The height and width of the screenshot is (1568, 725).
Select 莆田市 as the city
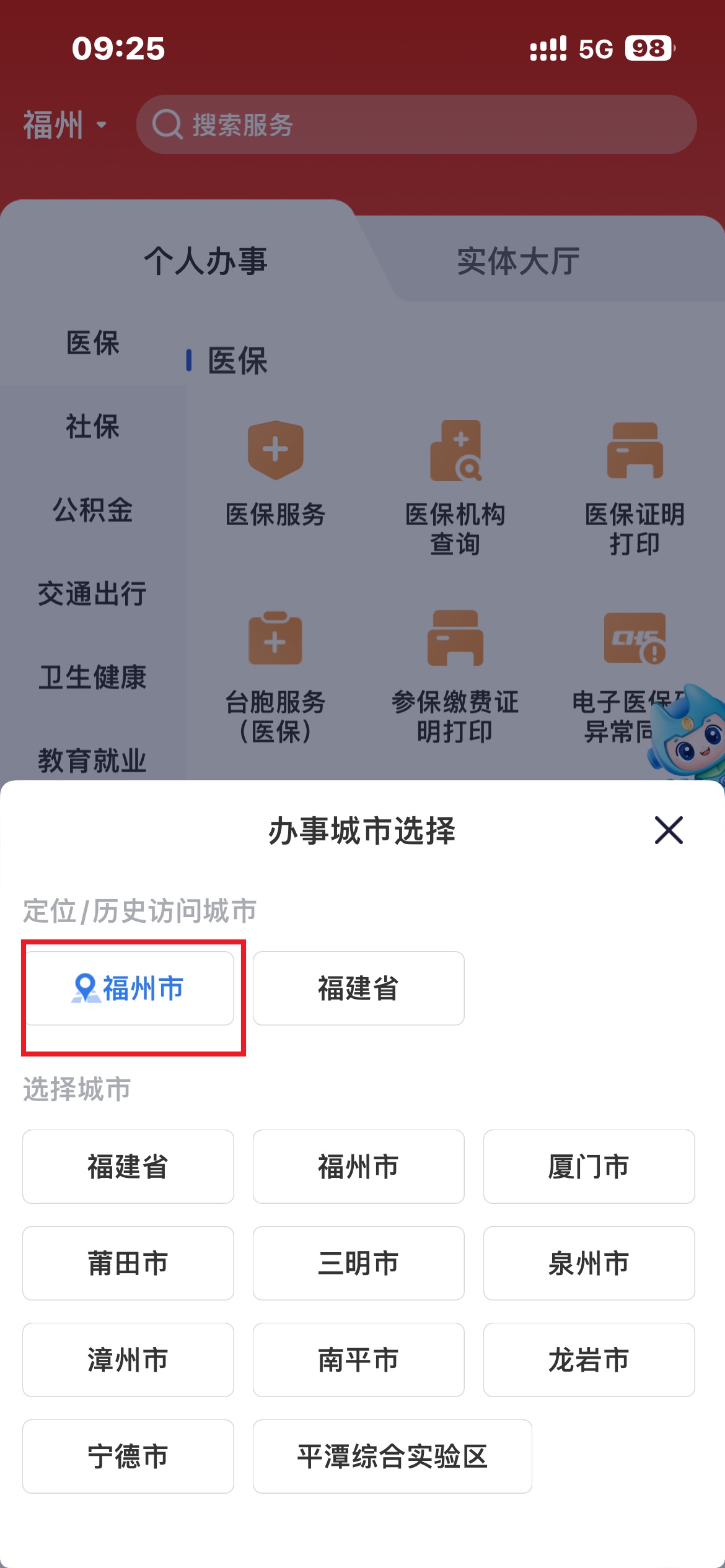click(128, 1263)
